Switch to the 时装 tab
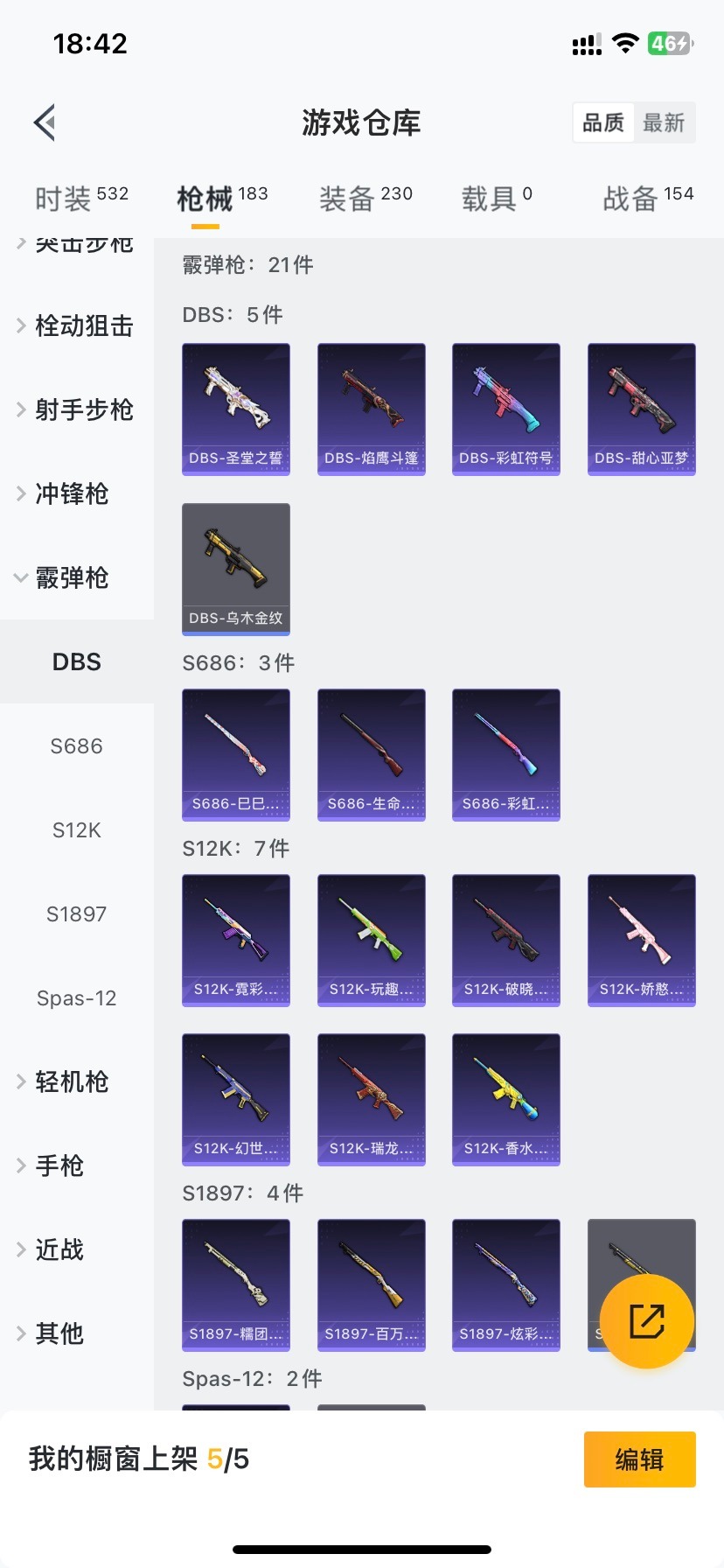The width and height of the screenshot is (724, 1568). click(80, 199)
